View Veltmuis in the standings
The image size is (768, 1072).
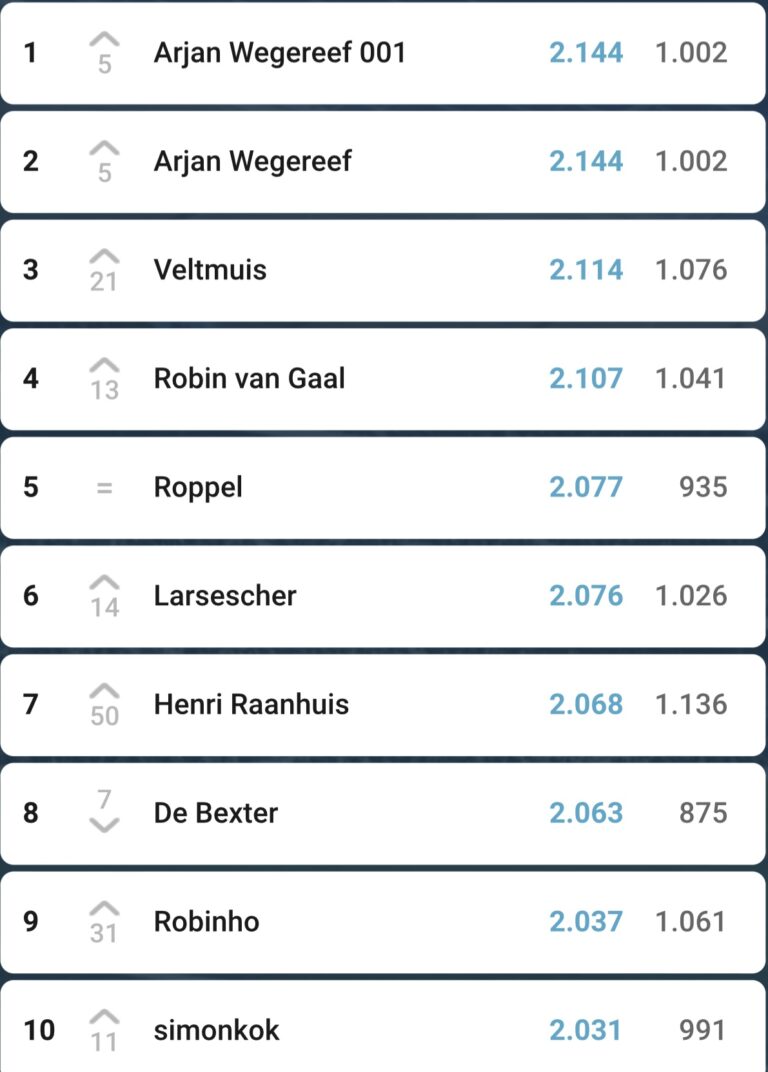click(x=210, y=270)
